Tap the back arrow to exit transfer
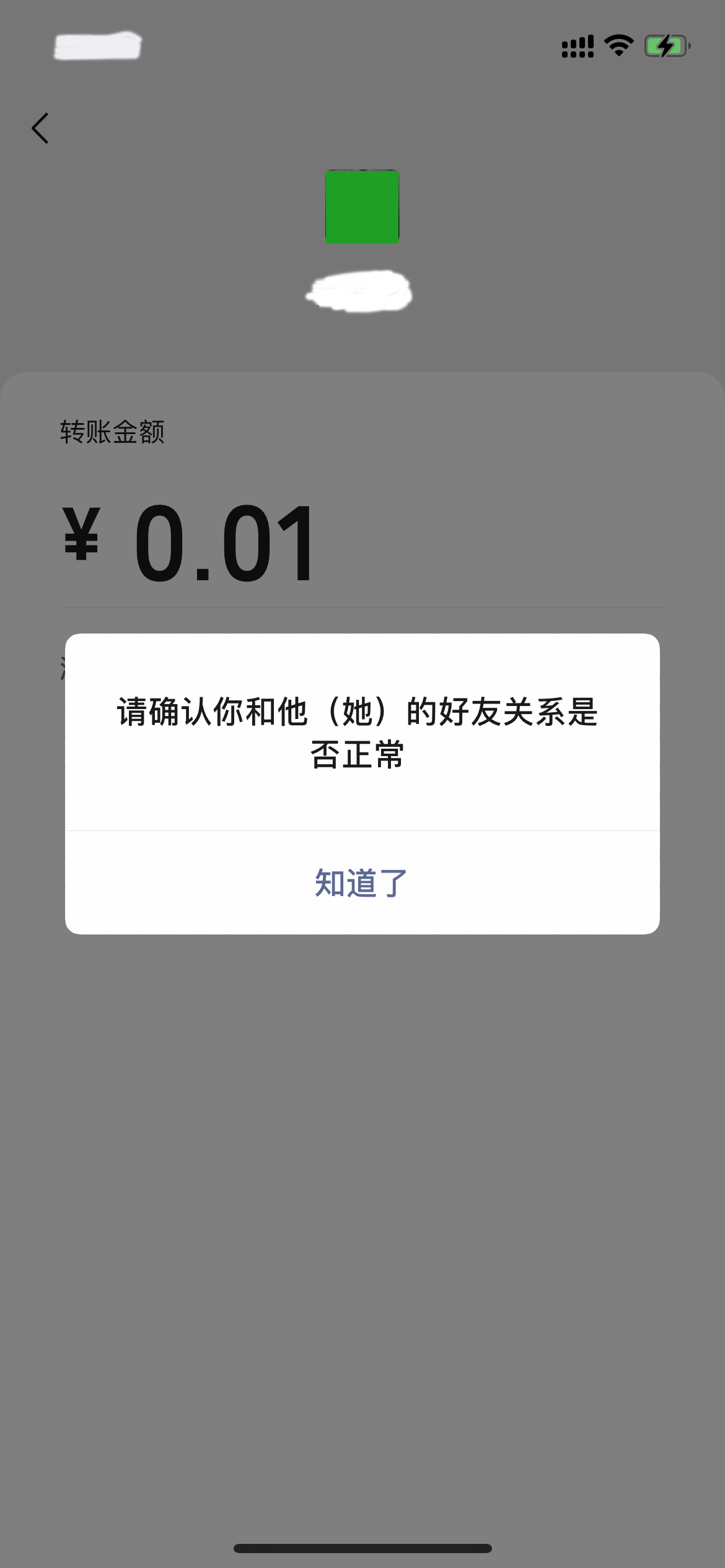 click(x=40, y=128)
